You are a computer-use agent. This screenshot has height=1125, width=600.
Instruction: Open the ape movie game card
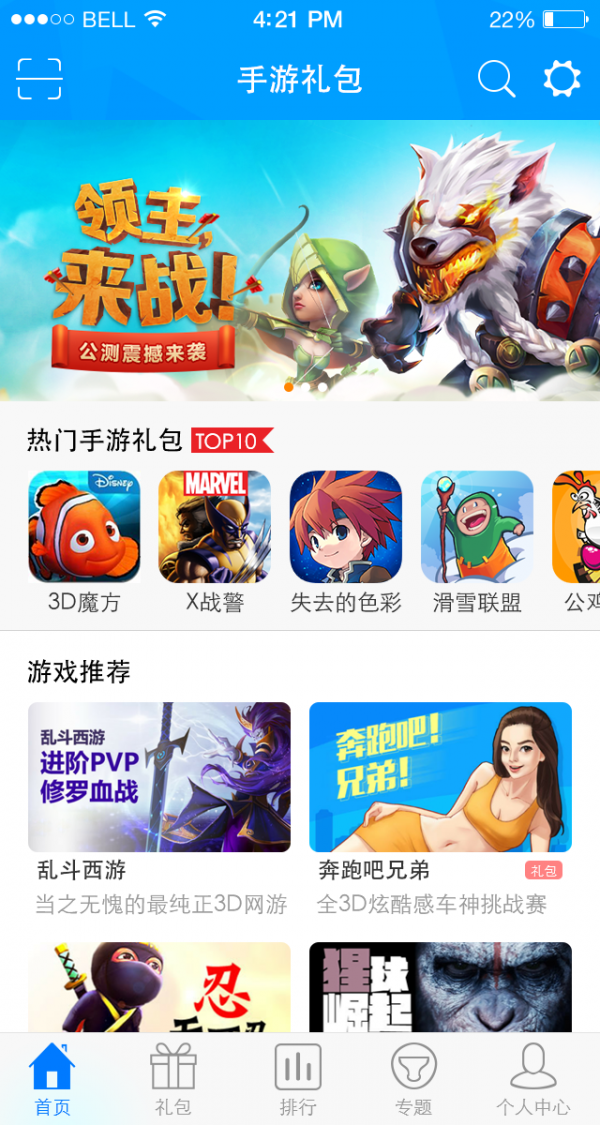pos(440,987)
